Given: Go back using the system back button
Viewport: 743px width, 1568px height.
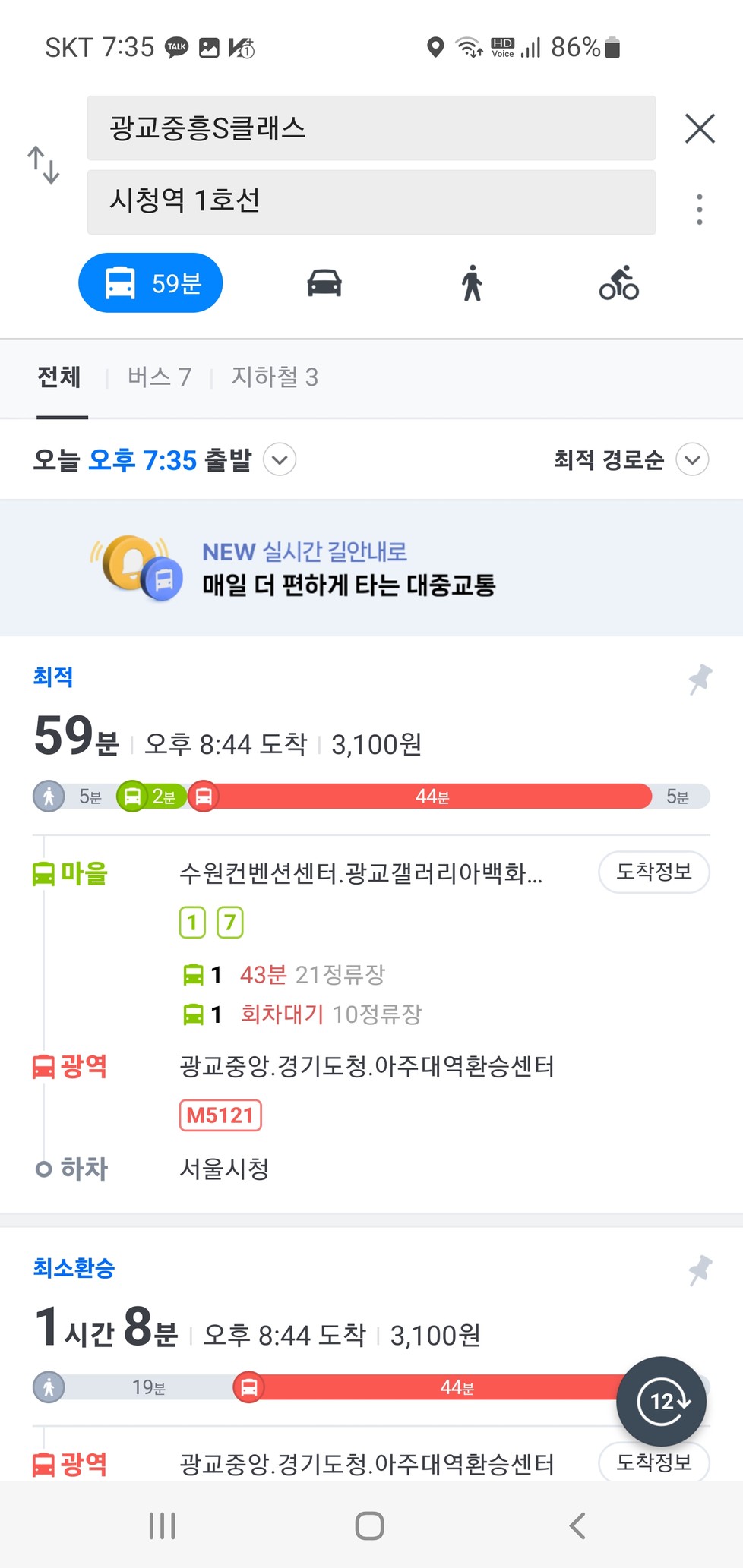Looking at the screenshot, I should (x=577, y=1525).
